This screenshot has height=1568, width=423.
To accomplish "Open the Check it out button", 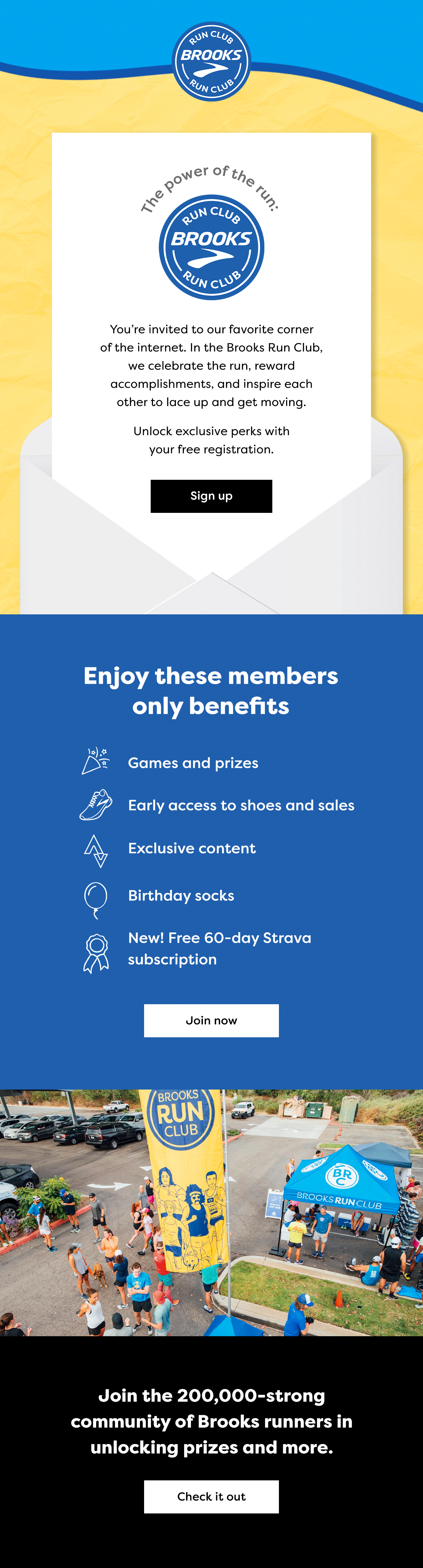I will point(211,1496).
